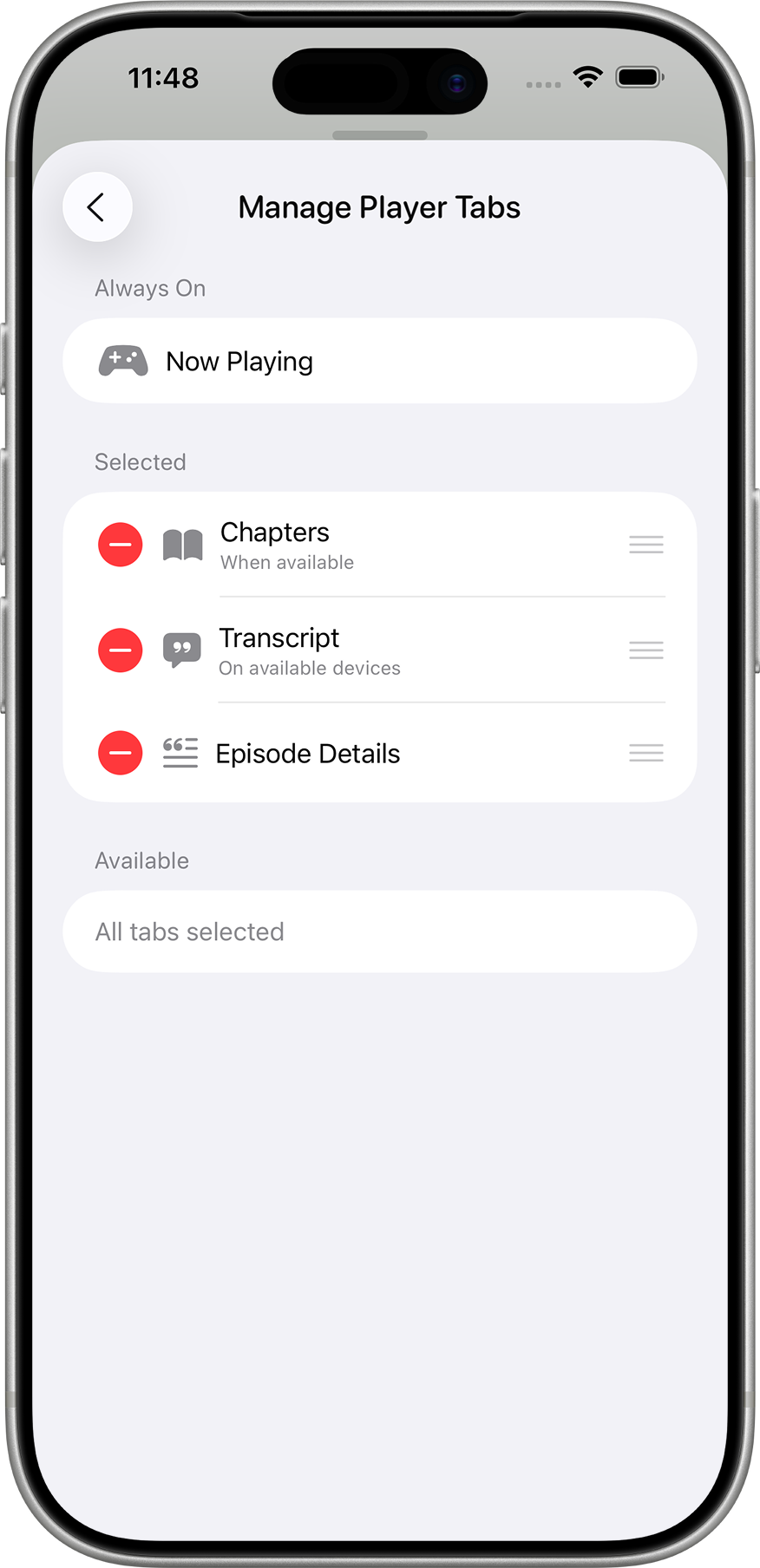This screenshot has width=760, height=1568.
Task: Go back from Manage Player Tabs
Action: coord(97,207)
